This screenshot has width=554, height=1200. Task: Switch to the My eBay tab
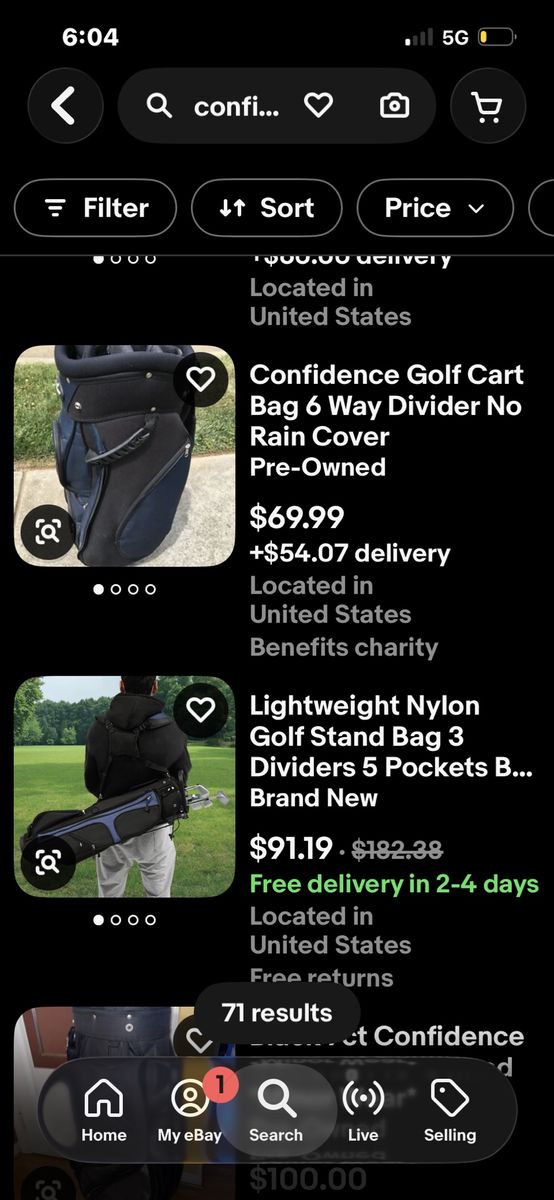point(190,1110)
